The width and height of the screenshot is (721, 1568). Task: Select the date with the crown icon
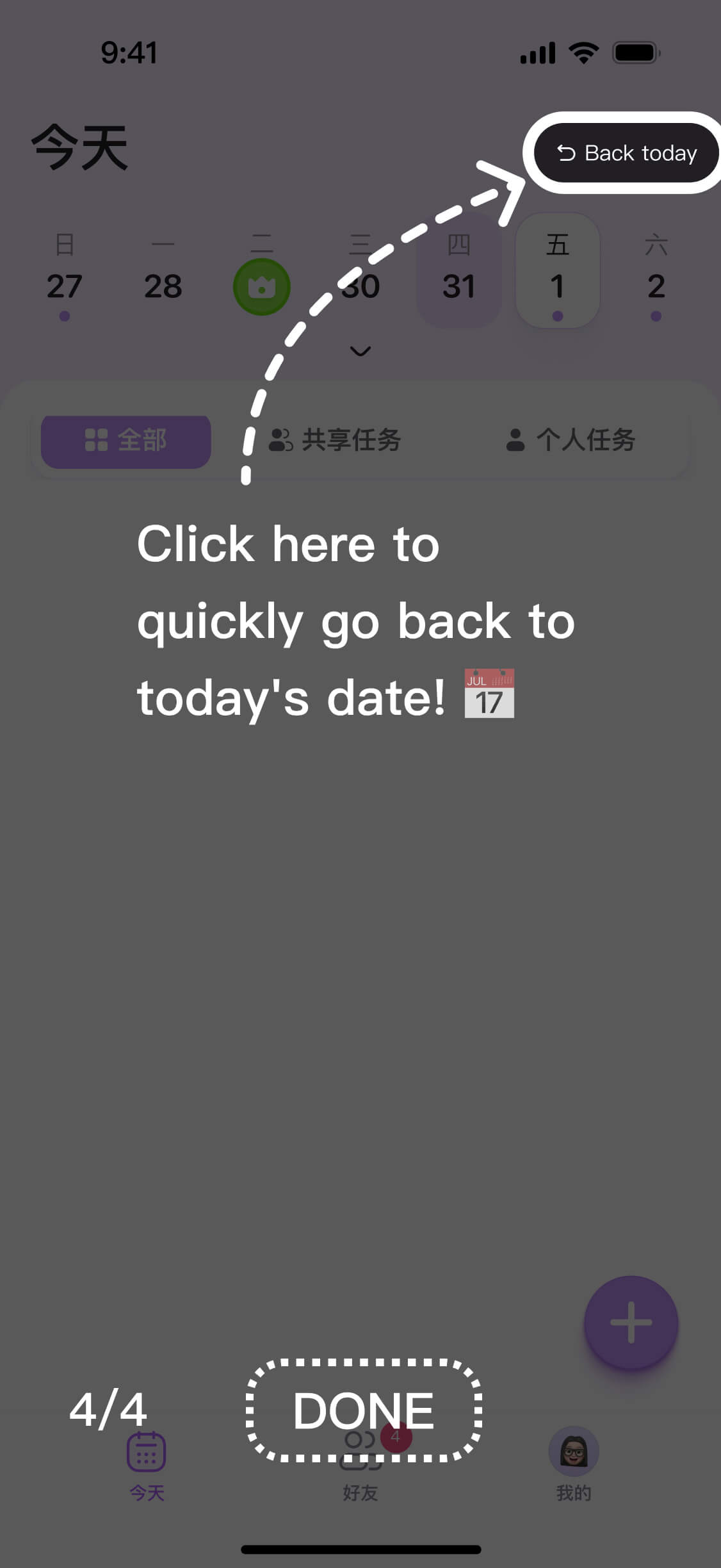coord(261,286)
